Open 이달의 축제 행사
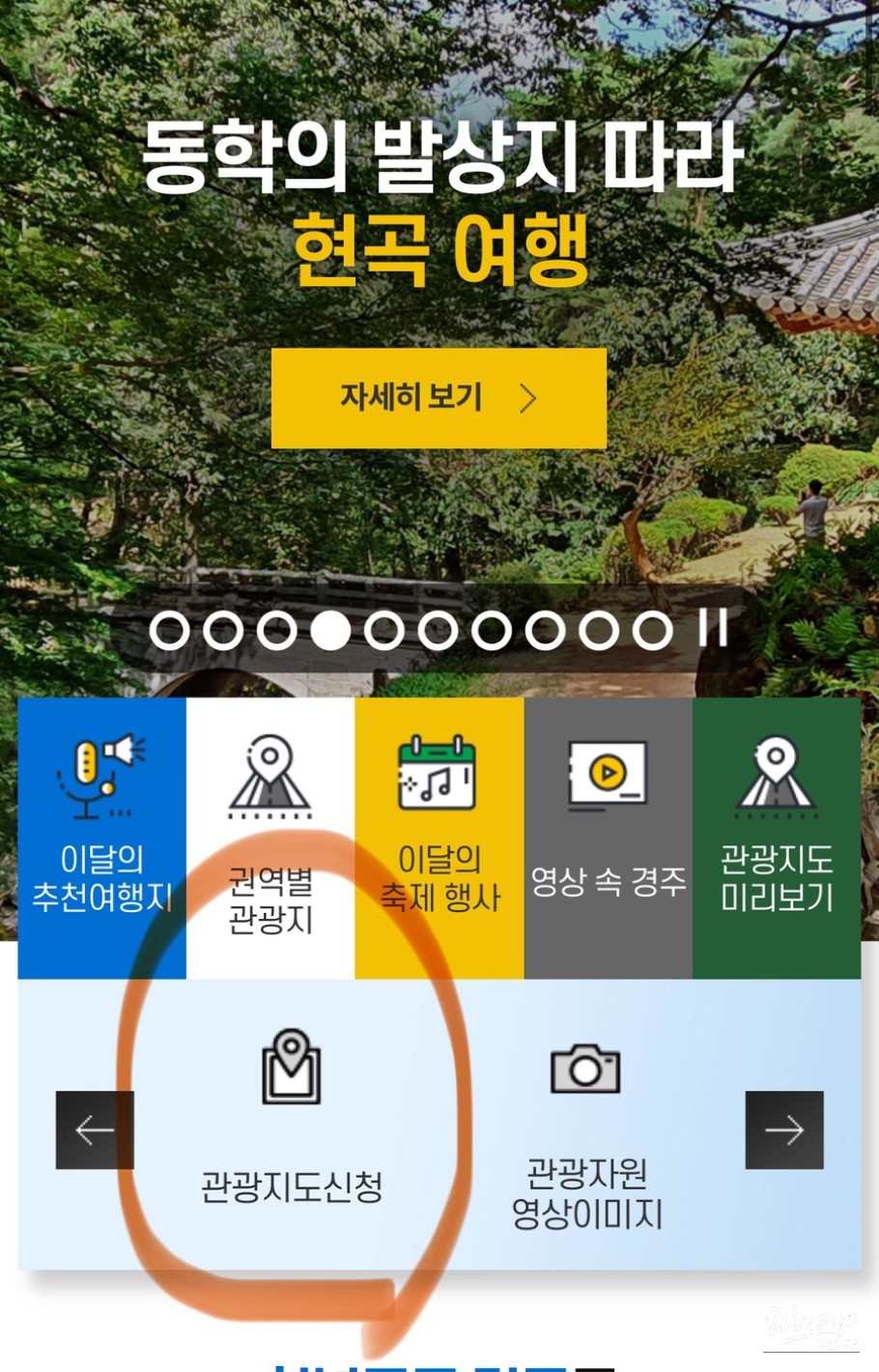 tap(439, 838)
